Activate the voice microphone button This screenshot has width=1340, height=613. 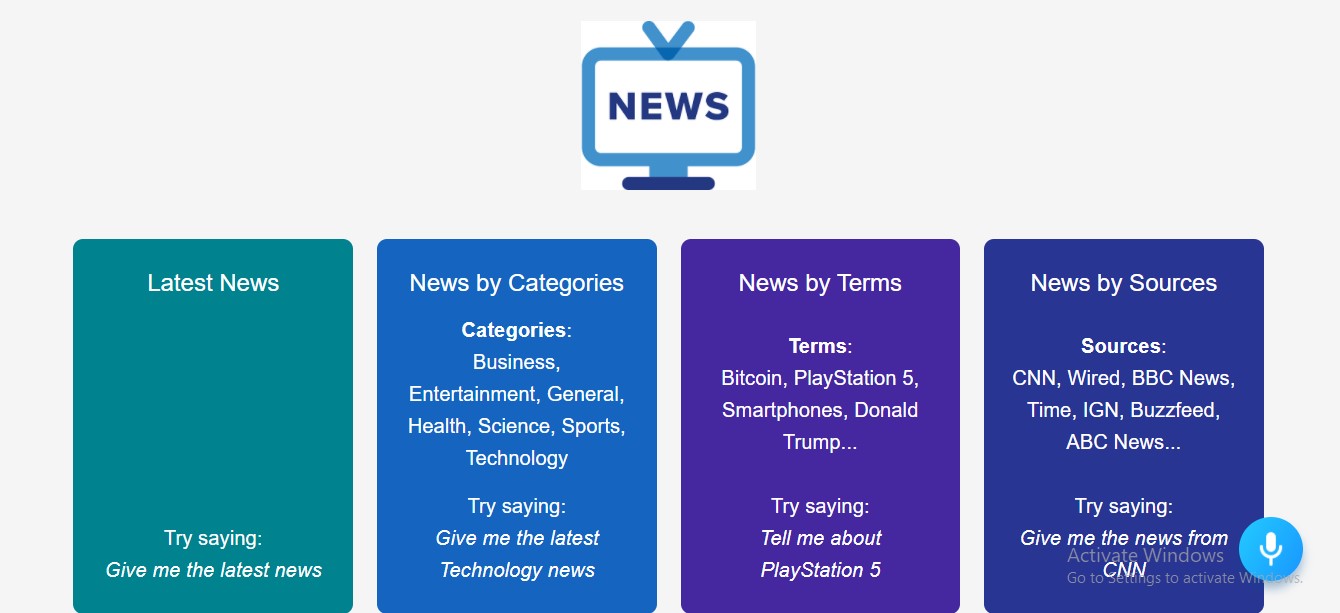tap(1270, 548)
